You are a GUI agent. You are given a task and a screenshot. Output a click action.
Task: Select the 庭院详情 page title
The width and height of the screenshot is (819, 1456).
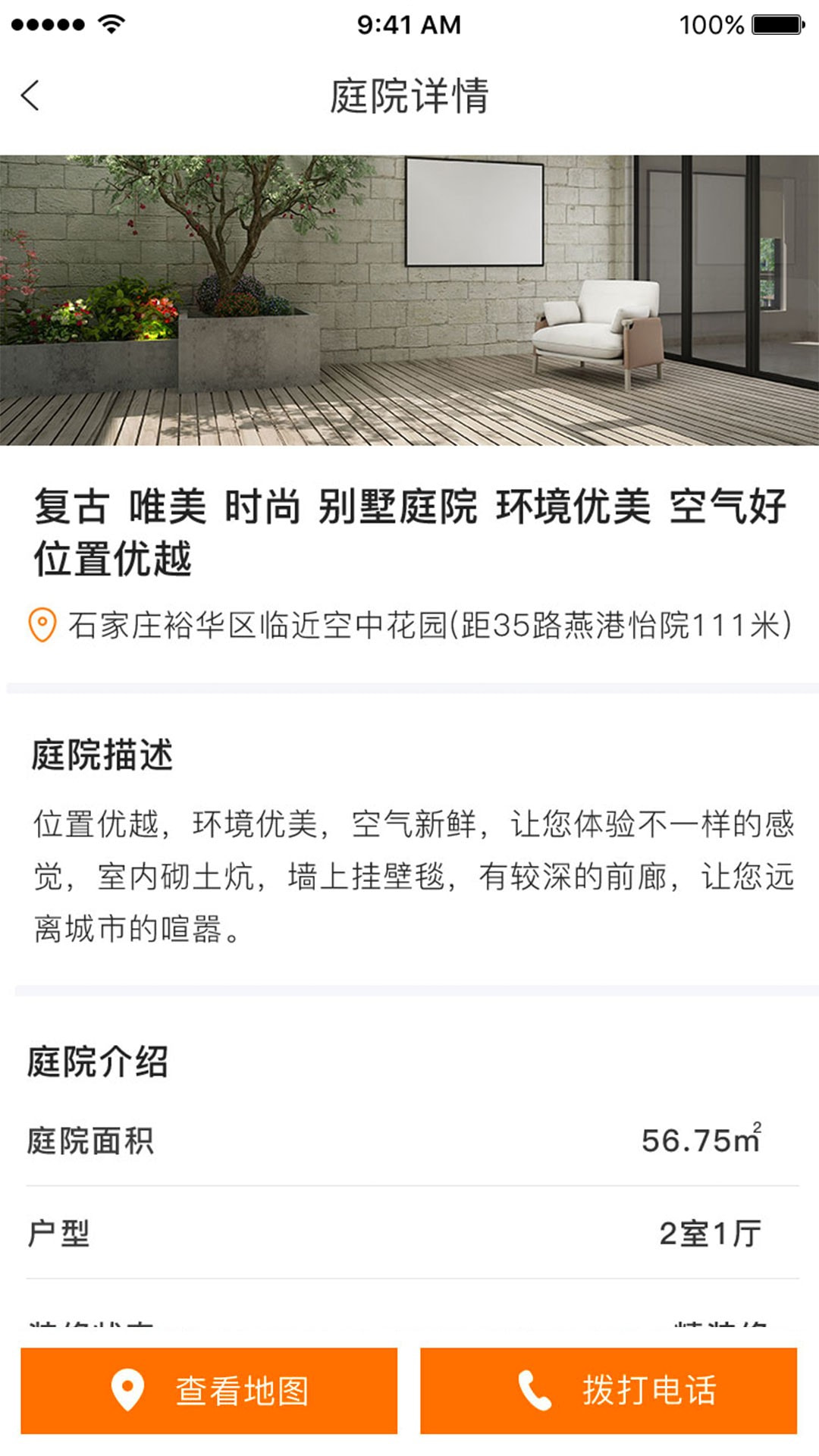tap(409, 96)
